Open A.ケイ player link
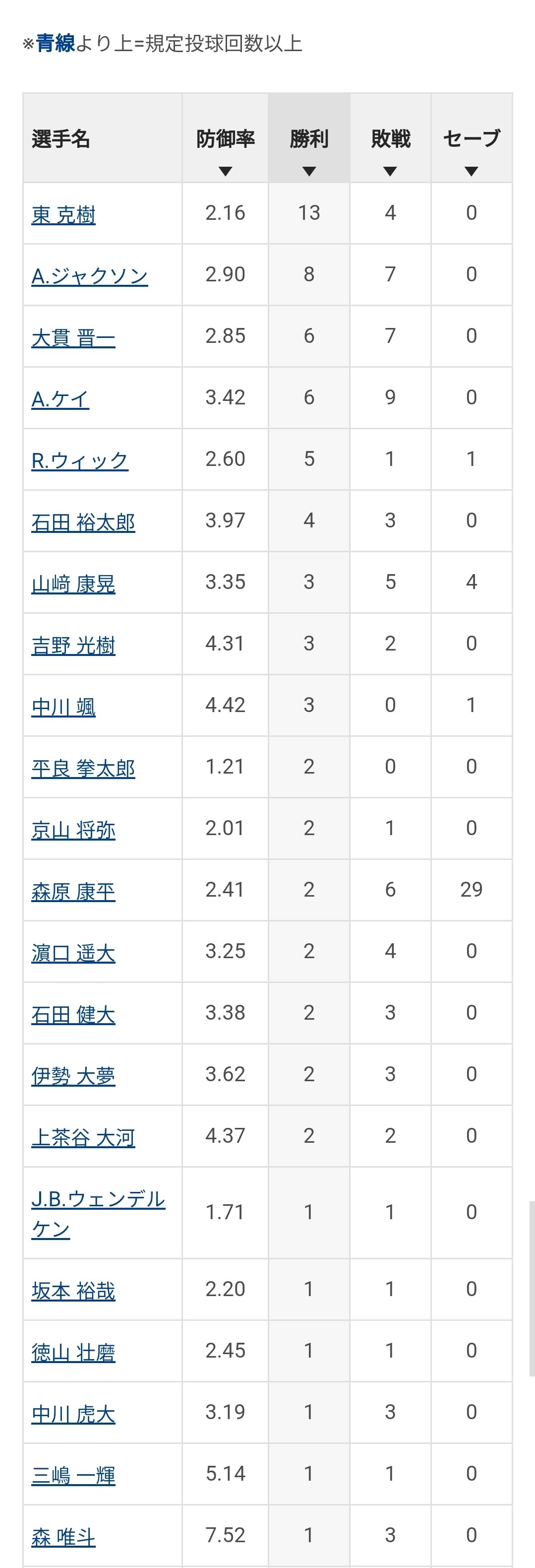The image size is (535, 1568). 60,399
